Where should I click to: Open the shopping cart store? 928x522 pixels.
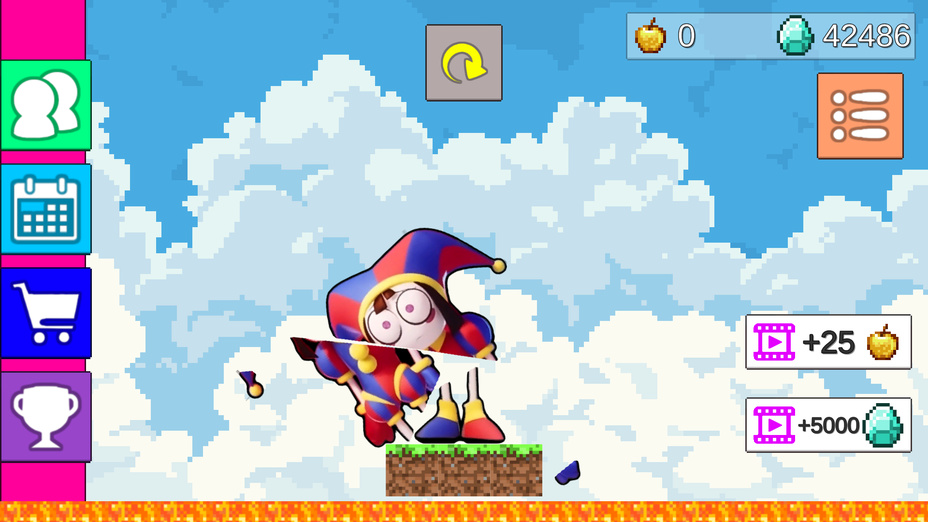point(46,313)
